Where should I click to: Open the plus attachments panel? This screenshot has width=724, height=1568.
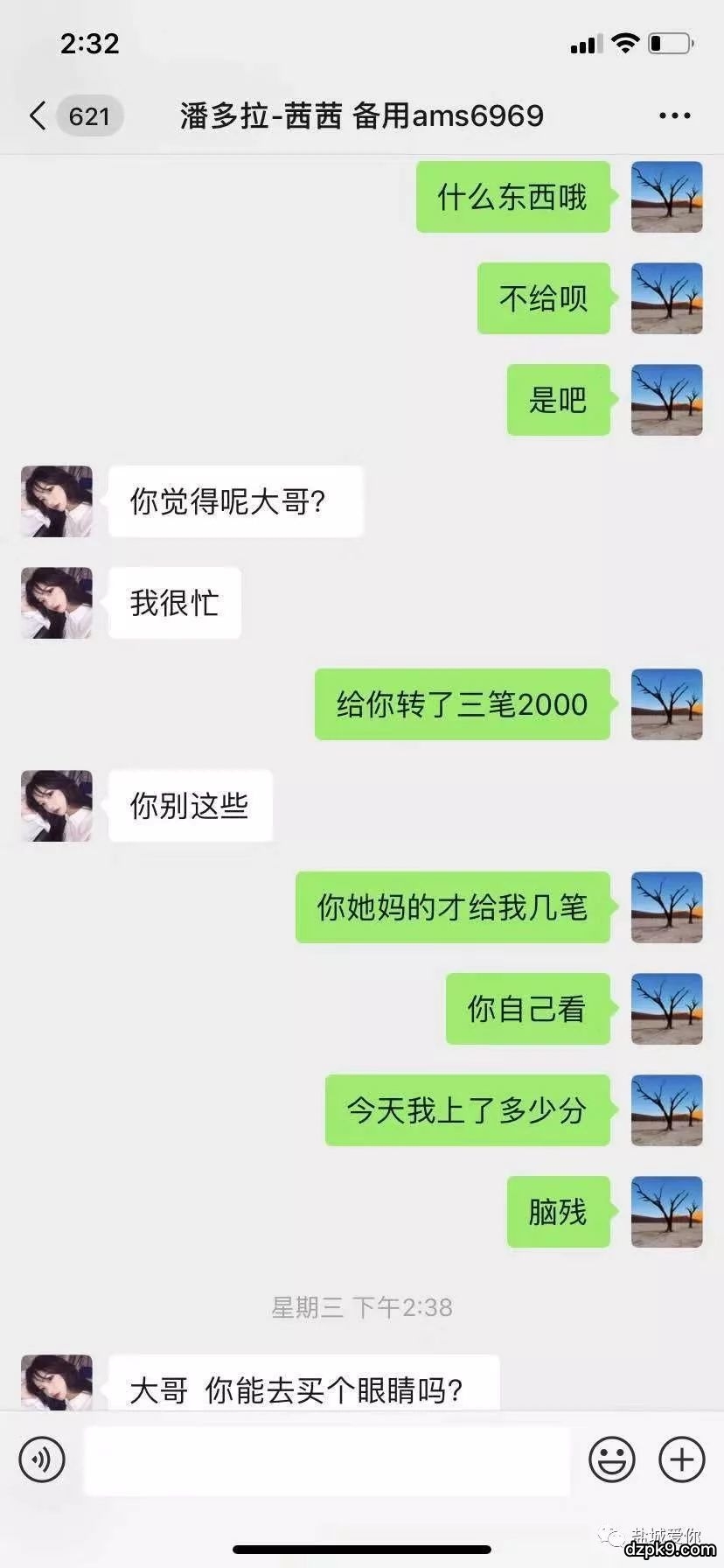(x=681, y=1459)
